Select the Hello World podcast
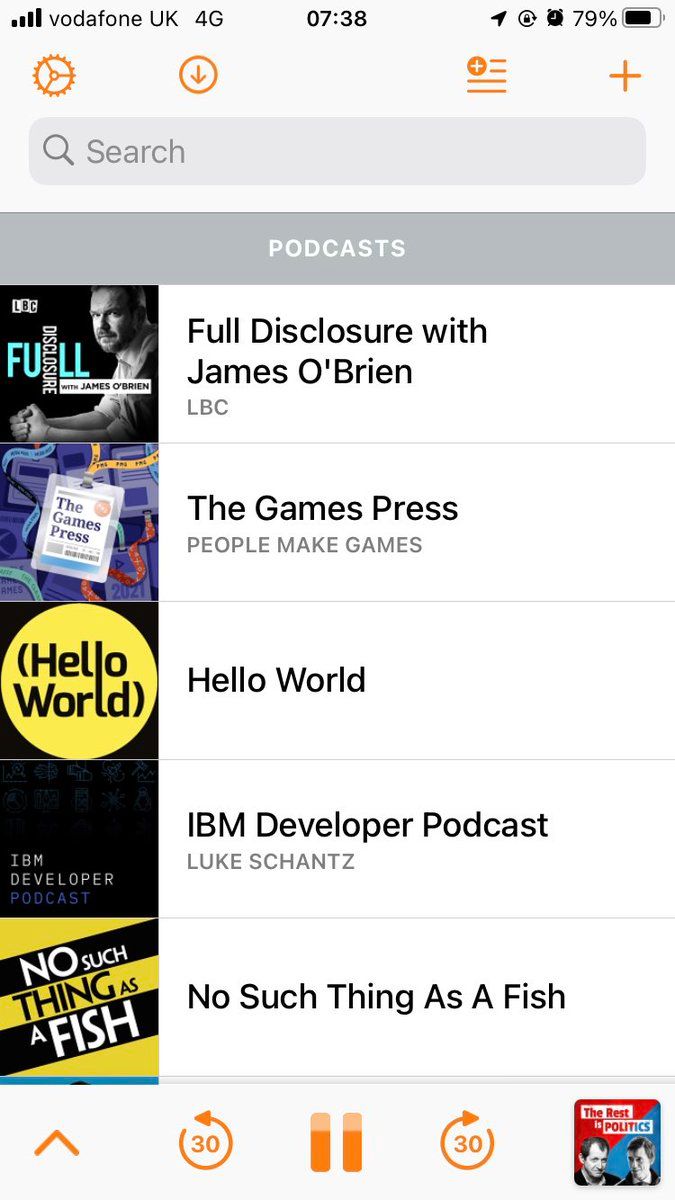 pos(337,680)
